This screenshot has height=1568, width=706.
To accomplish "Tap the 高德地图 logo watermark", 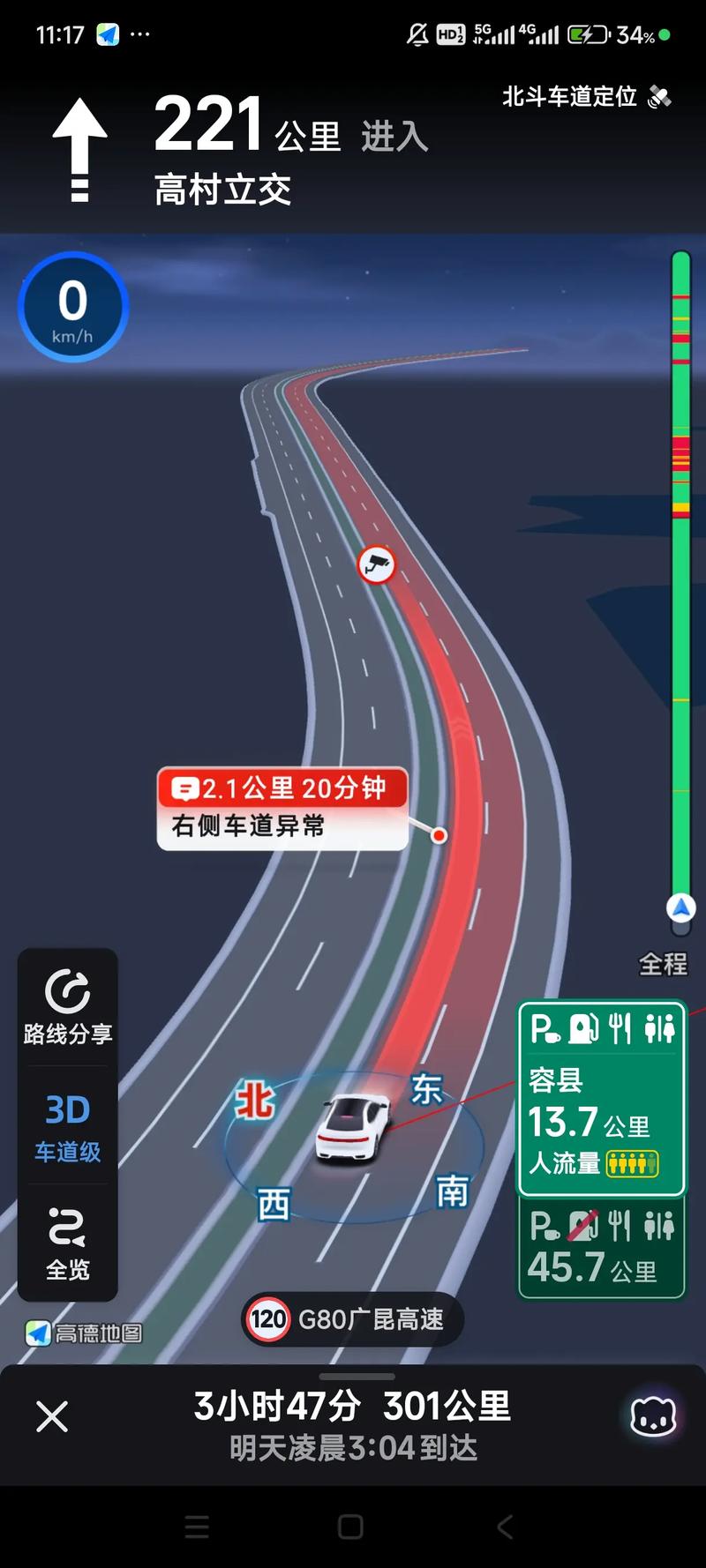I will [84, 1333].
